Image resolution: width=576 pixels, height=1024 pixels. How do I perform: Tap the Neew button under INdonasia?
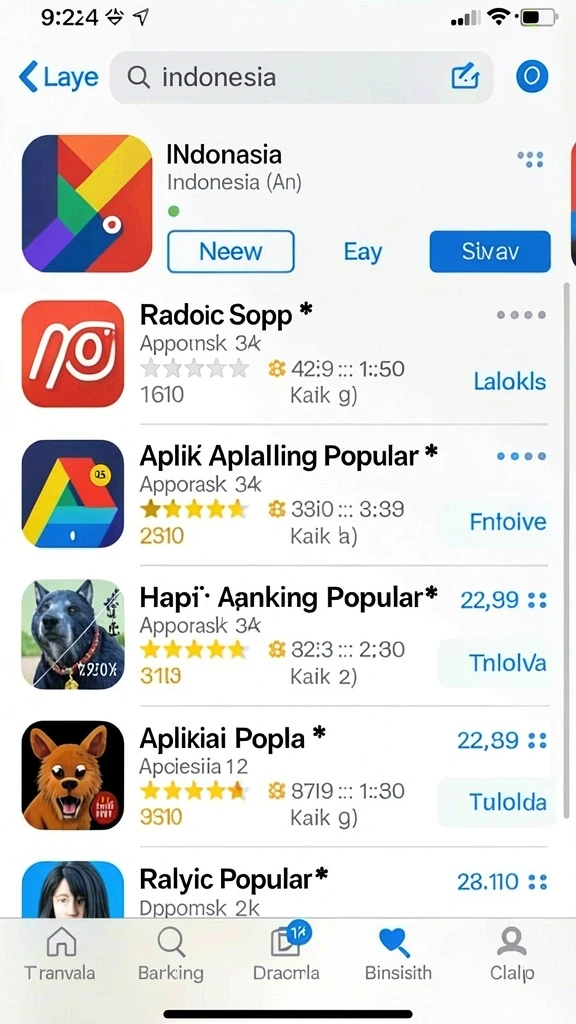click(231, 251)
